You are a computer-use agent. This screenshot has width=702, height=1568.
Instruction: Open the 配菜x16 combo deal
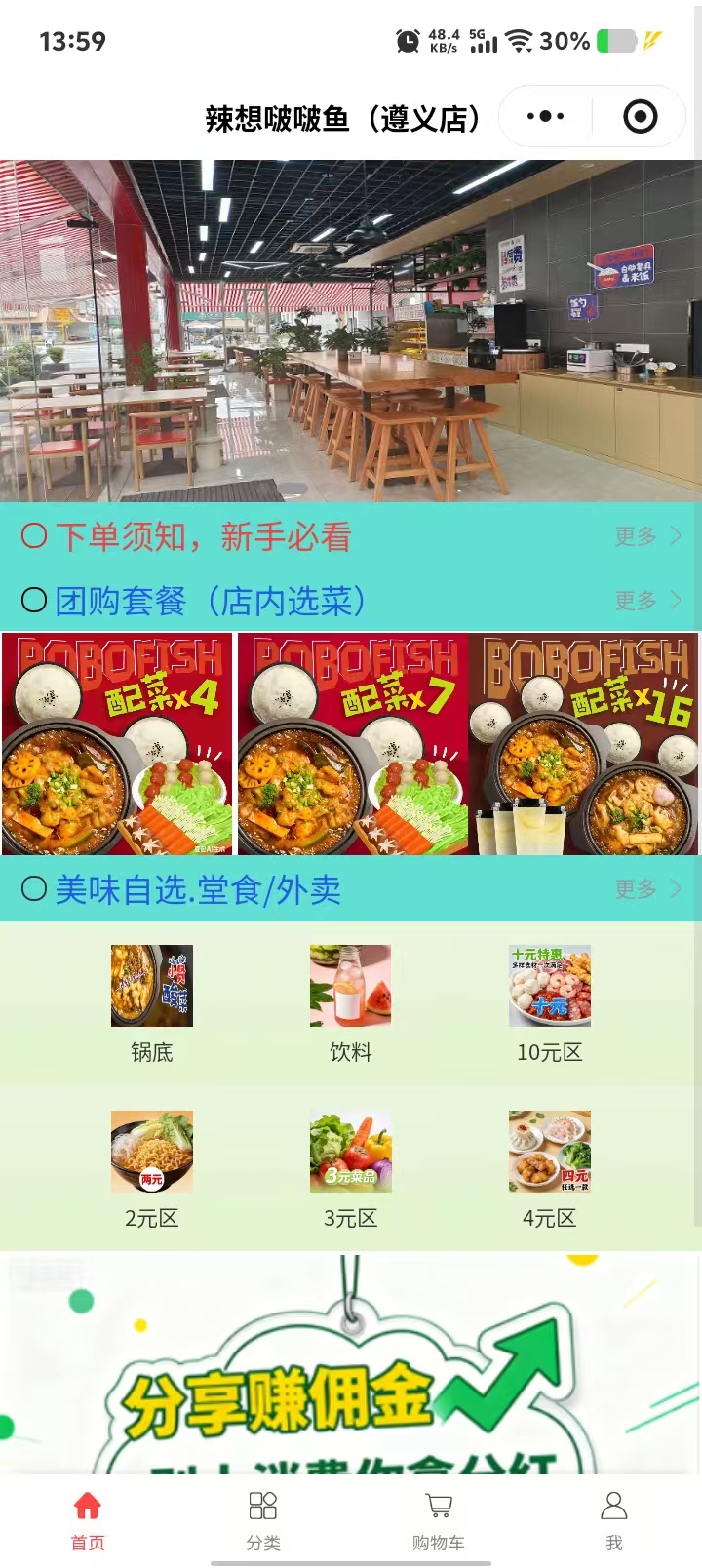click(584, 744)
